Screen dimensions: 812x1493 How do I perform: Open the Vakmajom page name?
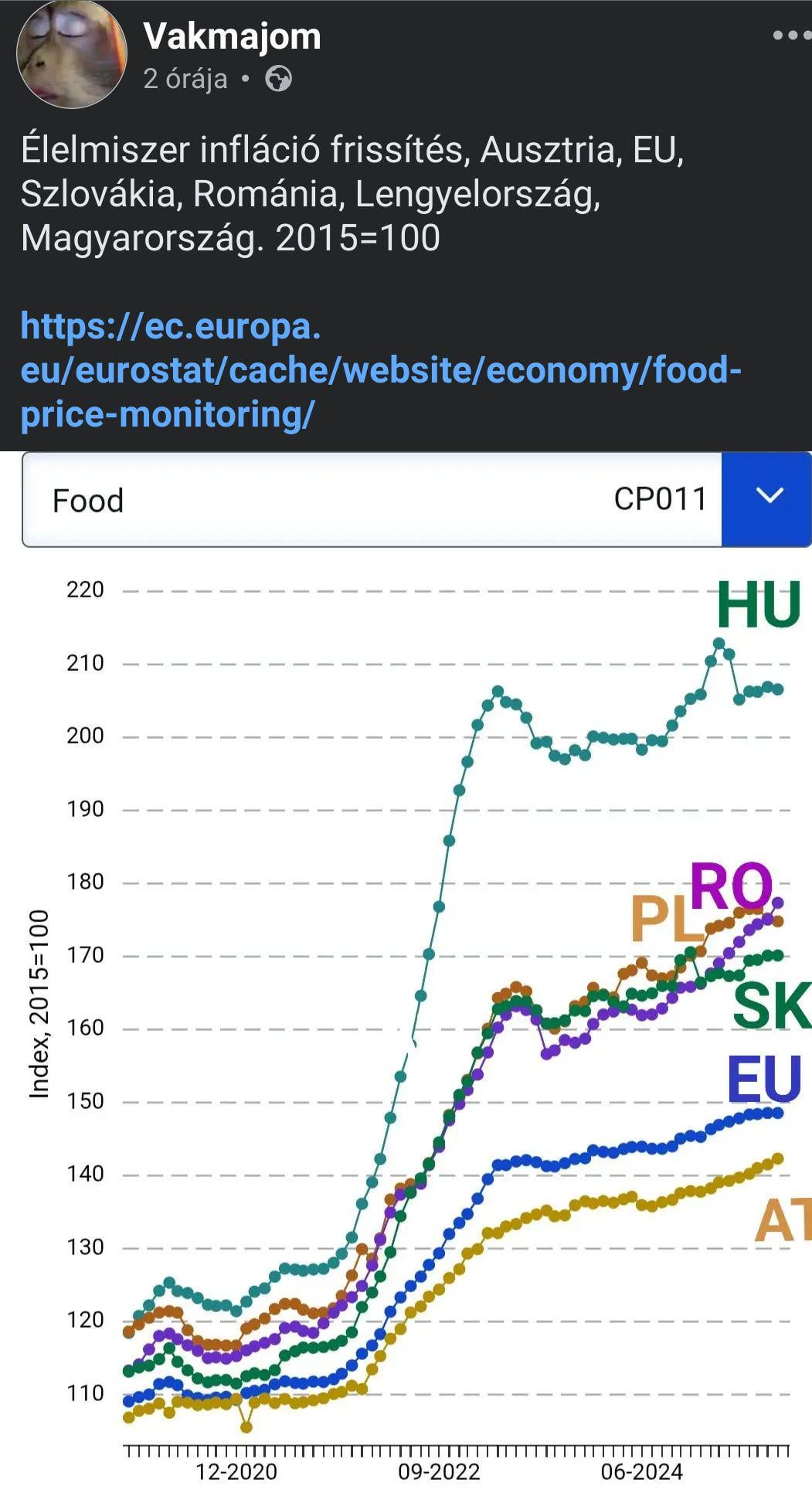[x=232, y=36]
